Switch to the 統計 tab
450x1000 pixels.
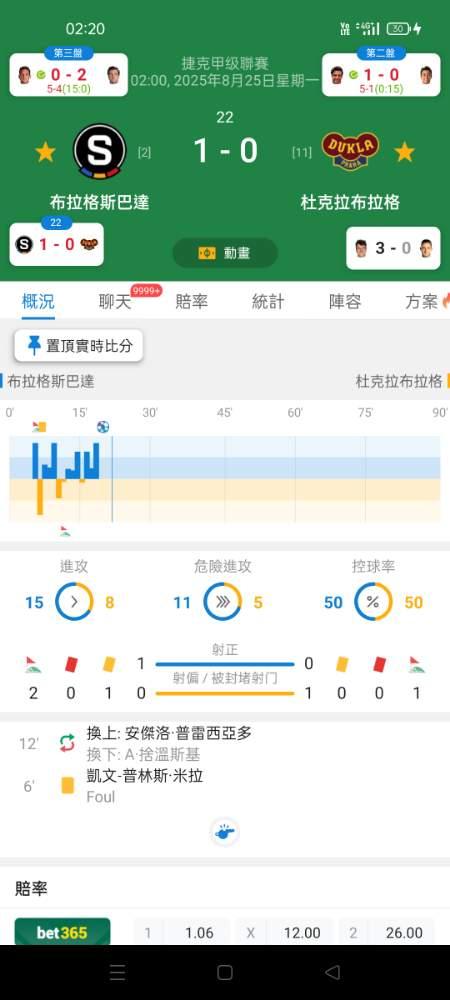coord(268,302)
